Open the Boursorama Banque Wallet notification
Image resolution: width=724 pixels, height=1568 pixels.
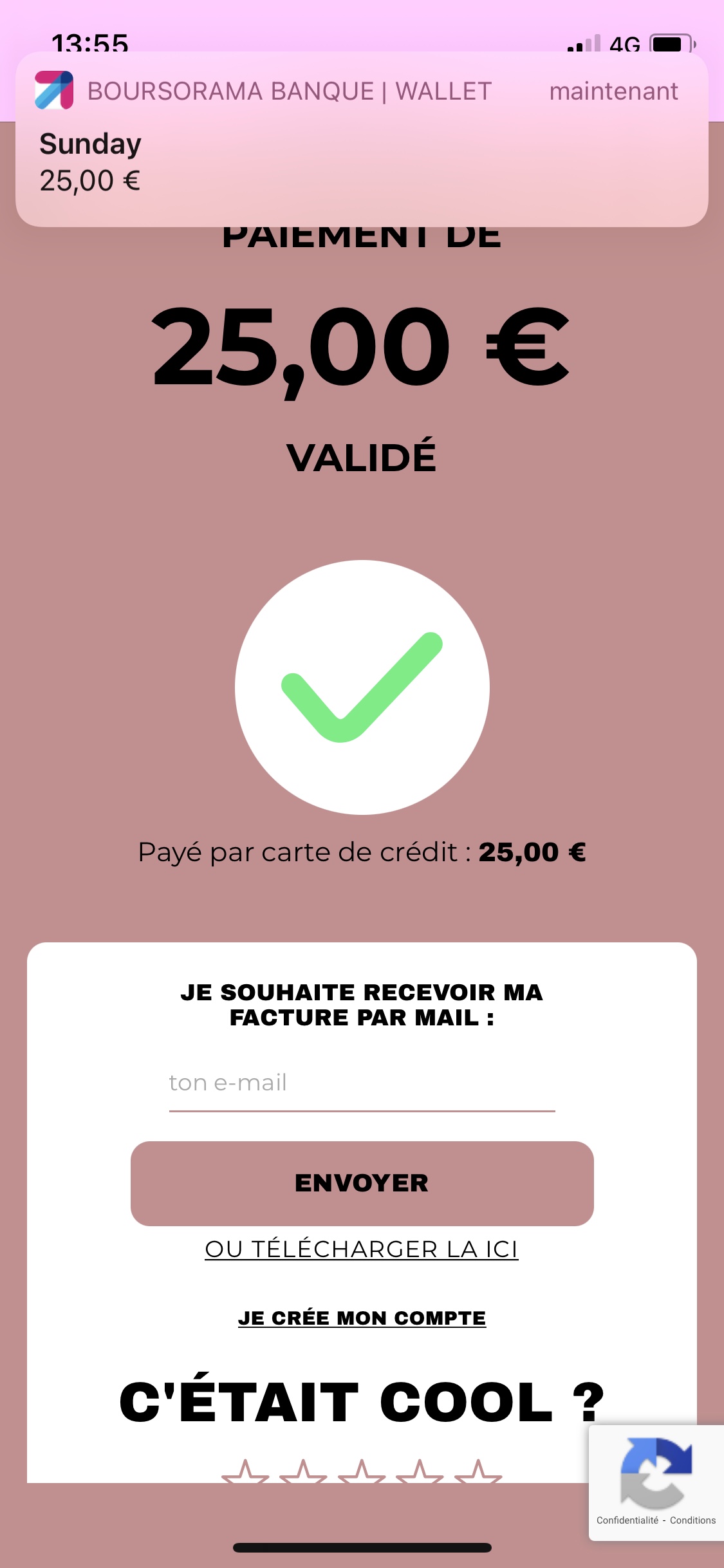coord(362,138)
